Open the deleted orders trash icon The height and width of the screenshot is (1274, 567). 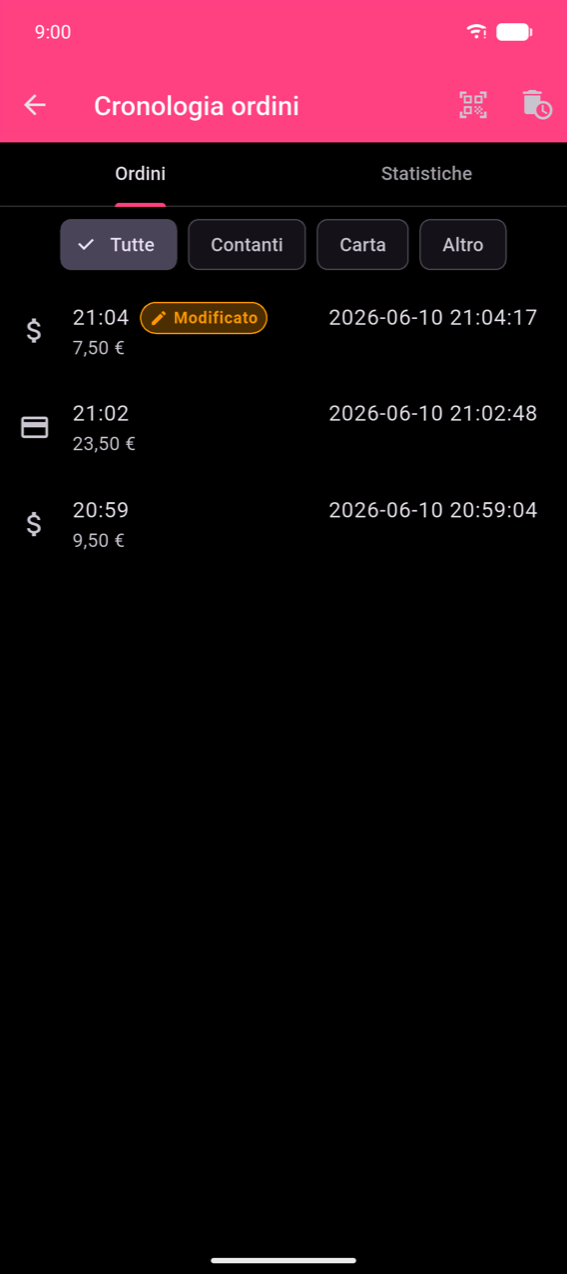point(536,105)
